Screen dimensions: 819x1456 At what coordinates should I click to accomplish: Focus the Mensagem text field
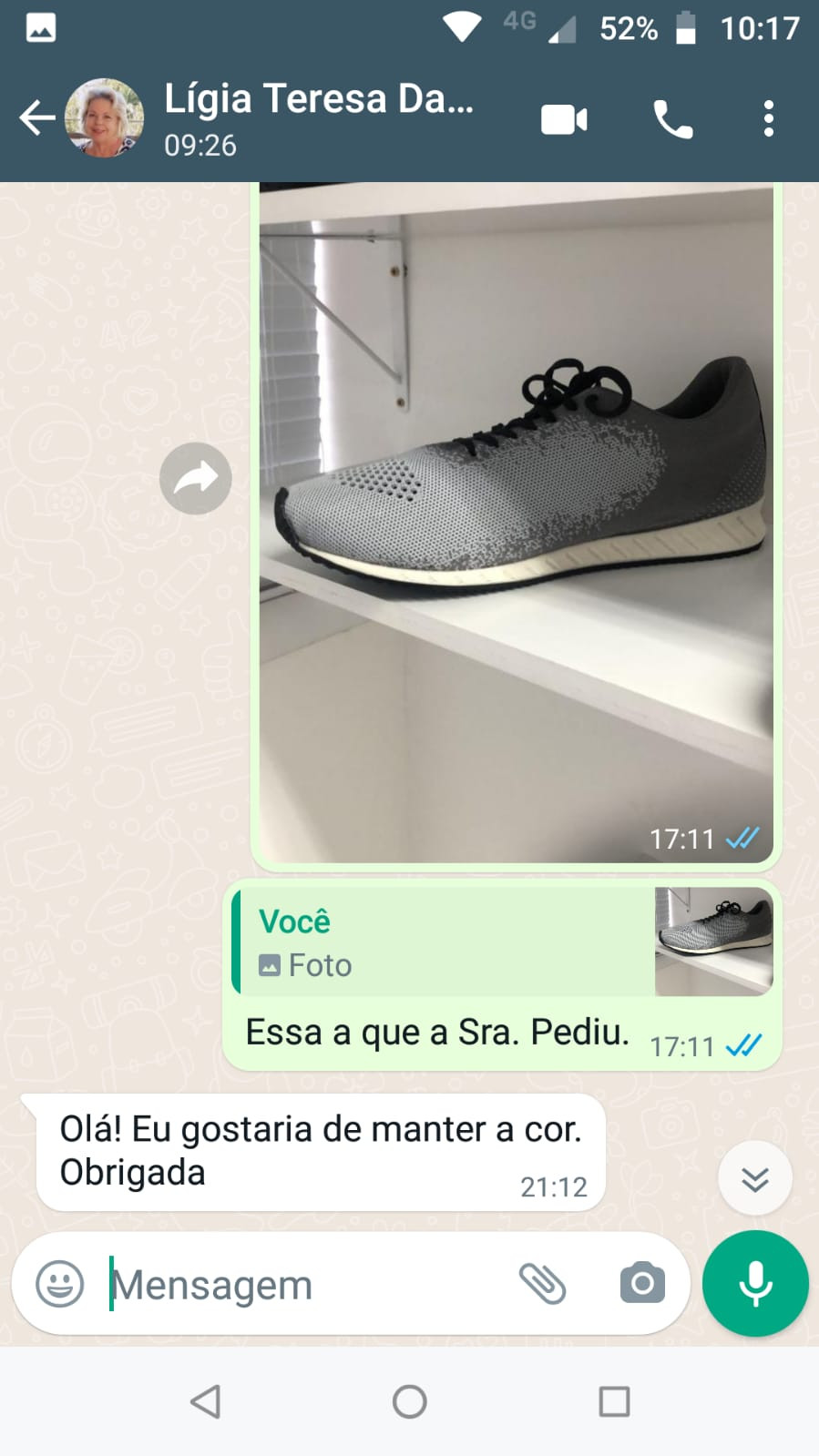(305, 1285)
